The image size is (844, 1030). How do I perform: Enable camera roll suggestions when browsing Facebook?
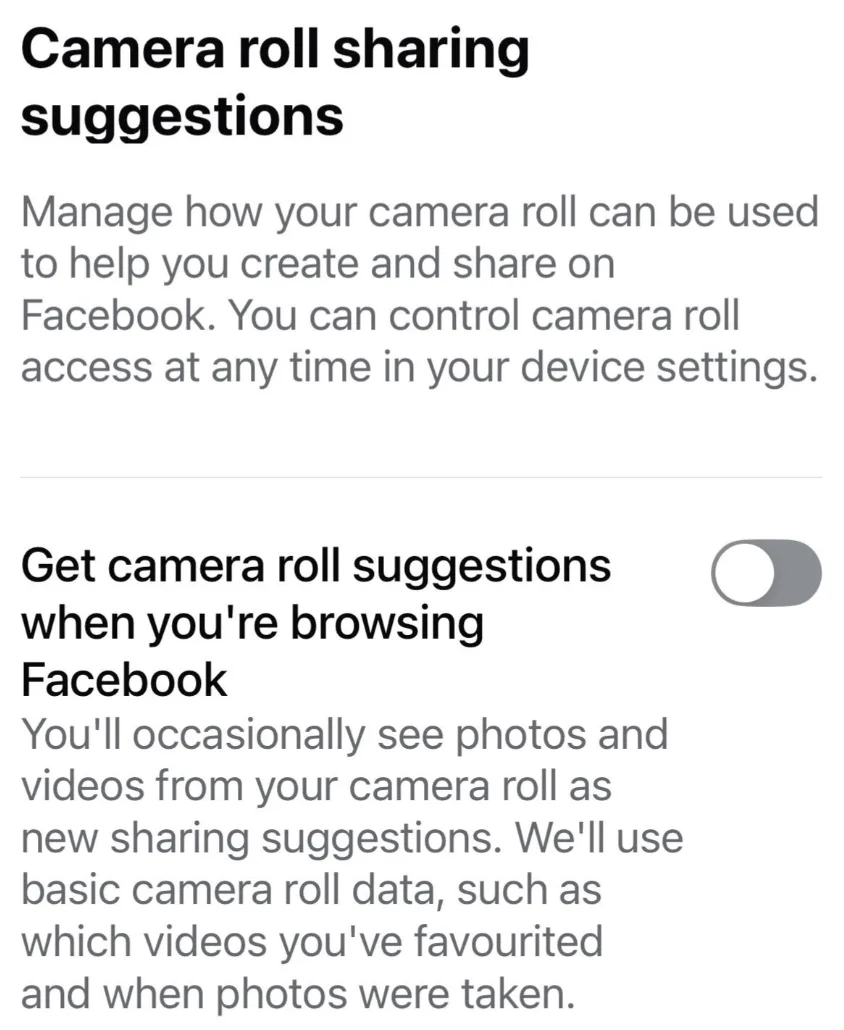point(766,575)
